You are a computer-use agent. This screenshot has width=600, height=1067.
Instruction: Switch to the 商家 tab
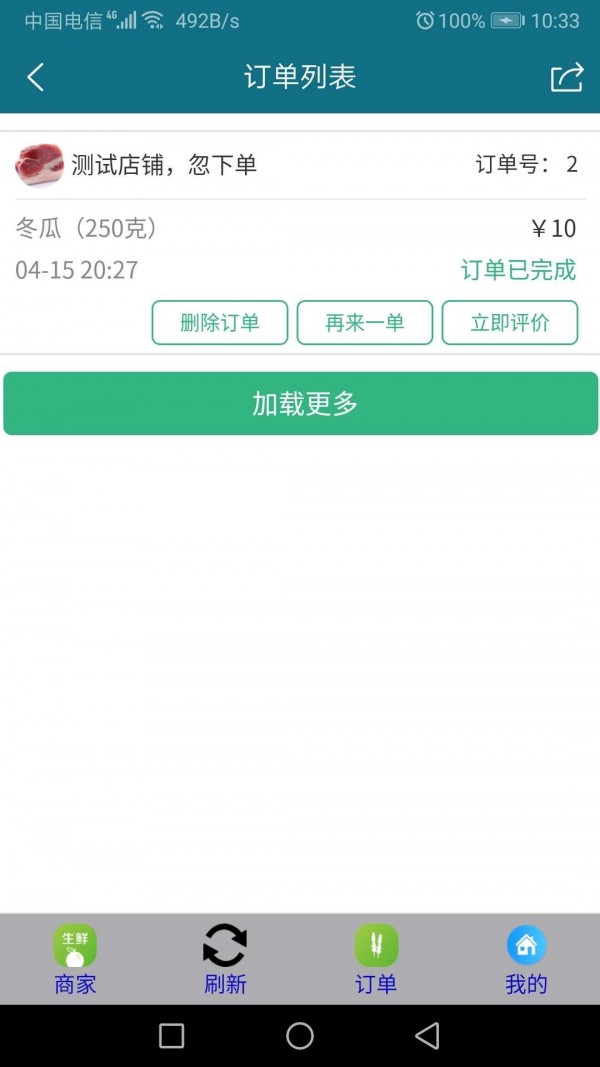tap(75, 959)
